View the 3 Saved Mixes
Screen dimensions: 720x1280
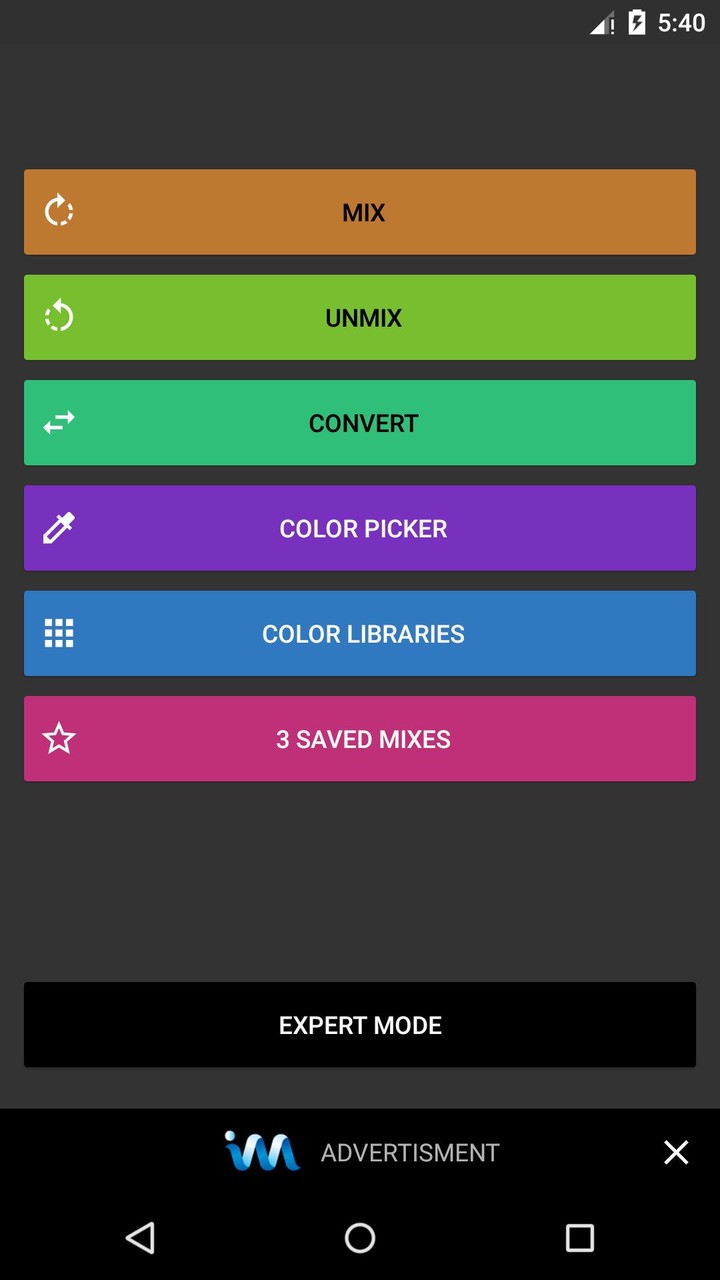tap(360, 739)
